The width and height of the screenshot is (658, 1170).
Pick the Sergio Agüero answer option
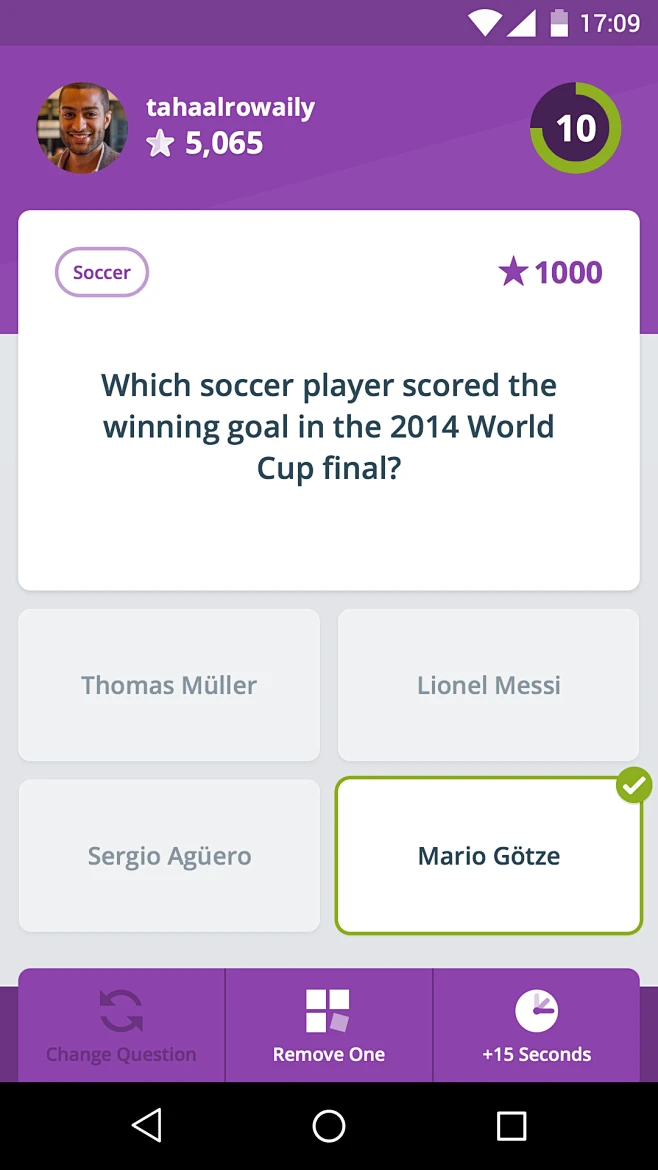pyautogui.click(x=169, y=856)
